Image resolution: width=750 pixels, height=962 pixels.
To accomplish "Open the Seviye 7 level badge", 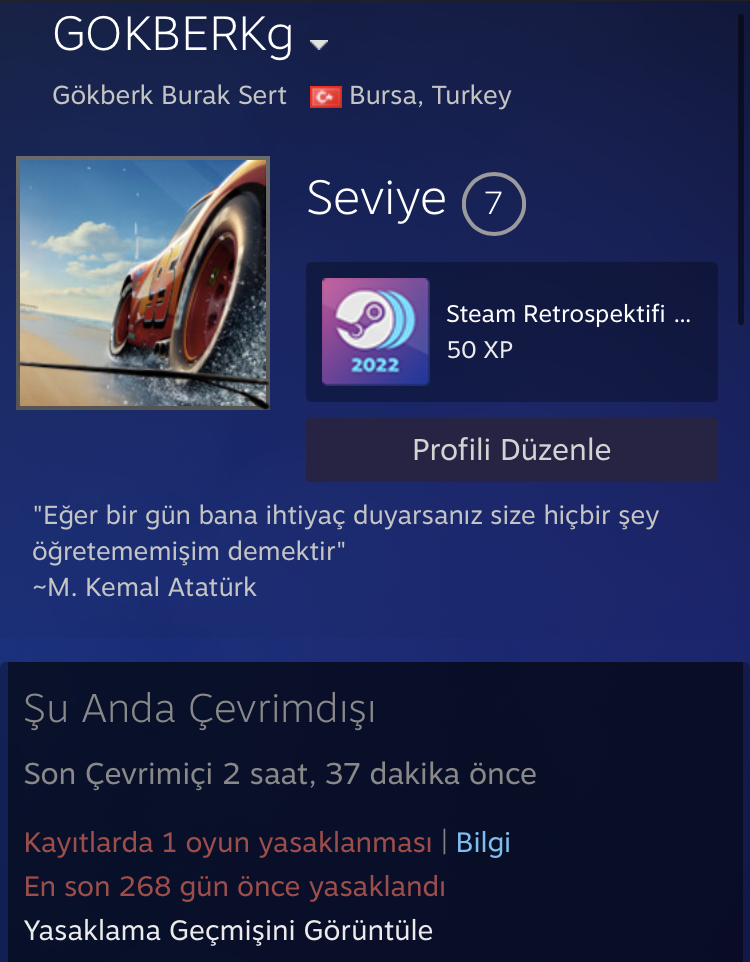I will pyautogui.click(x=493, y=204).
